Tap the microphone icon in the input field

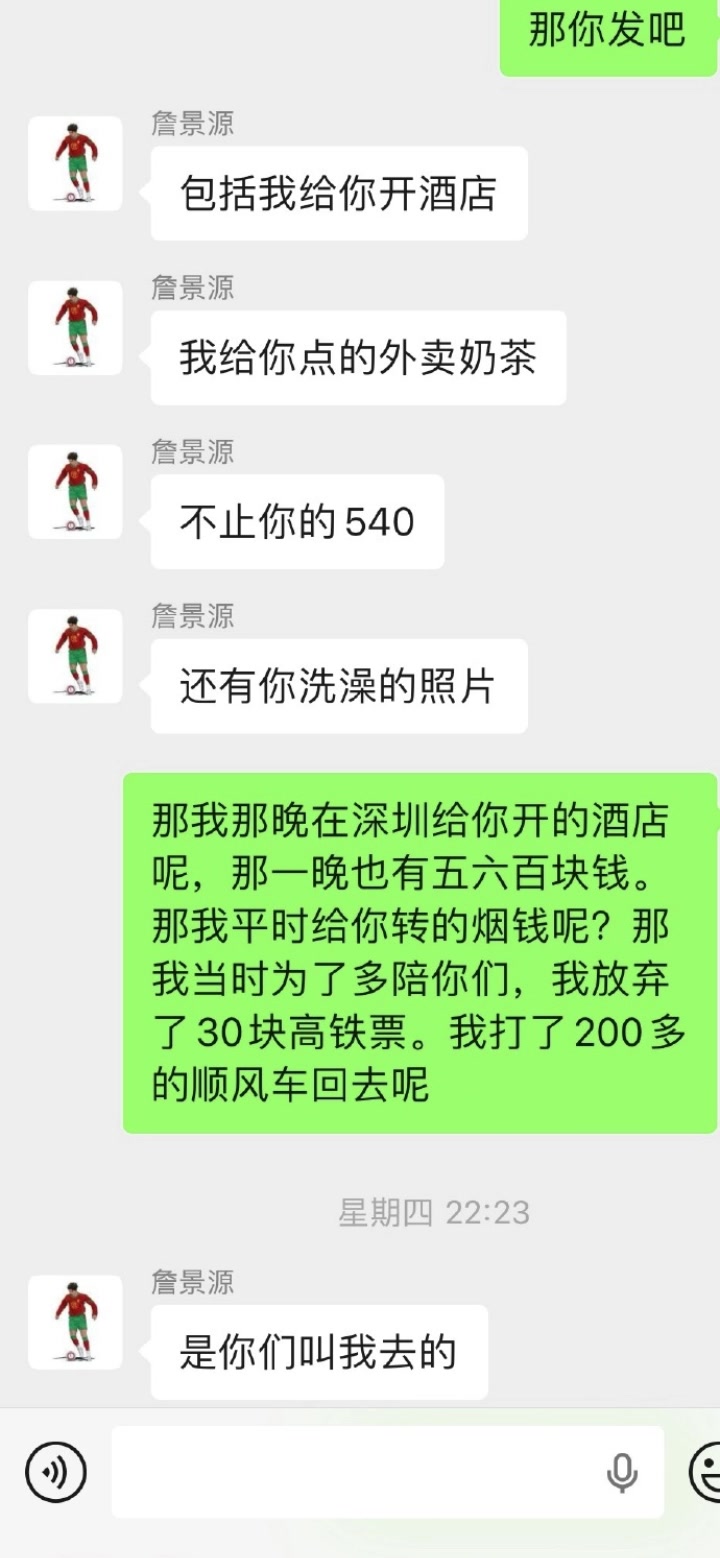pos(622,1472)
